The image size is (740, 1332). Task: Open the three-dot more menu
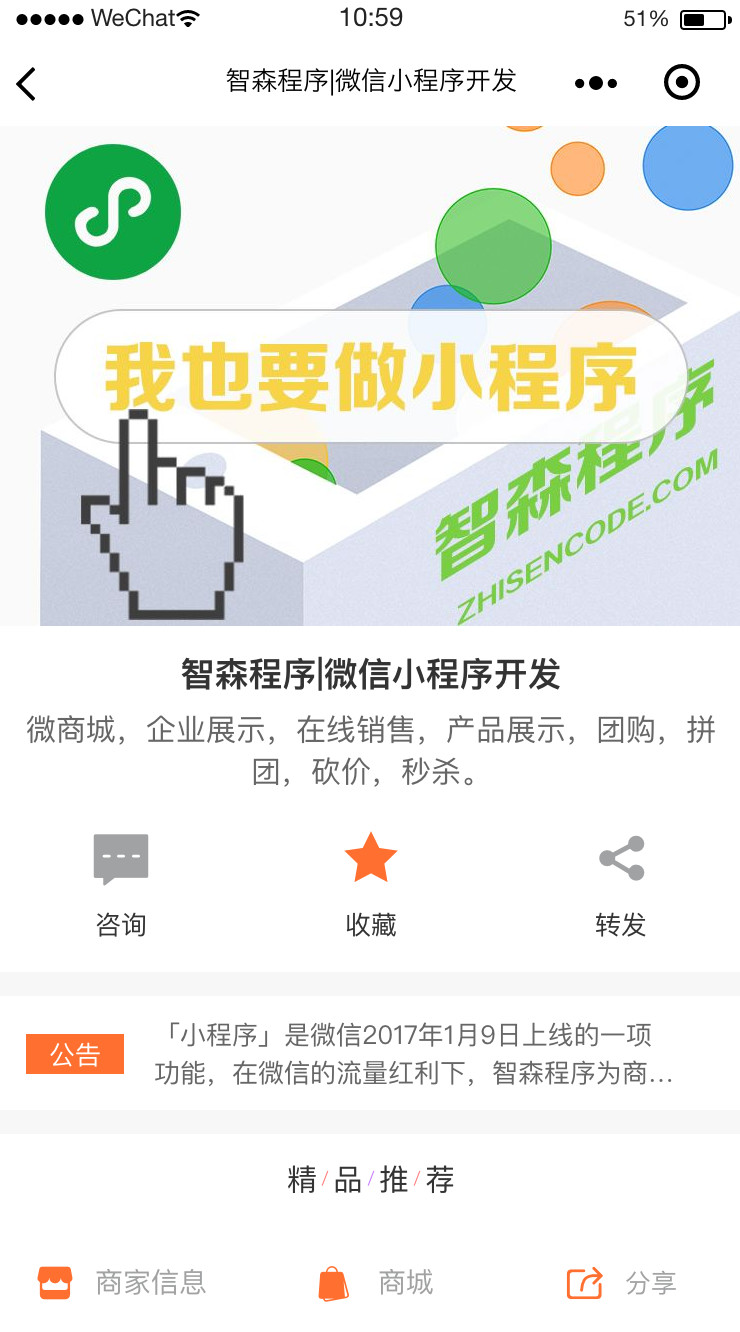click(596, 83)
